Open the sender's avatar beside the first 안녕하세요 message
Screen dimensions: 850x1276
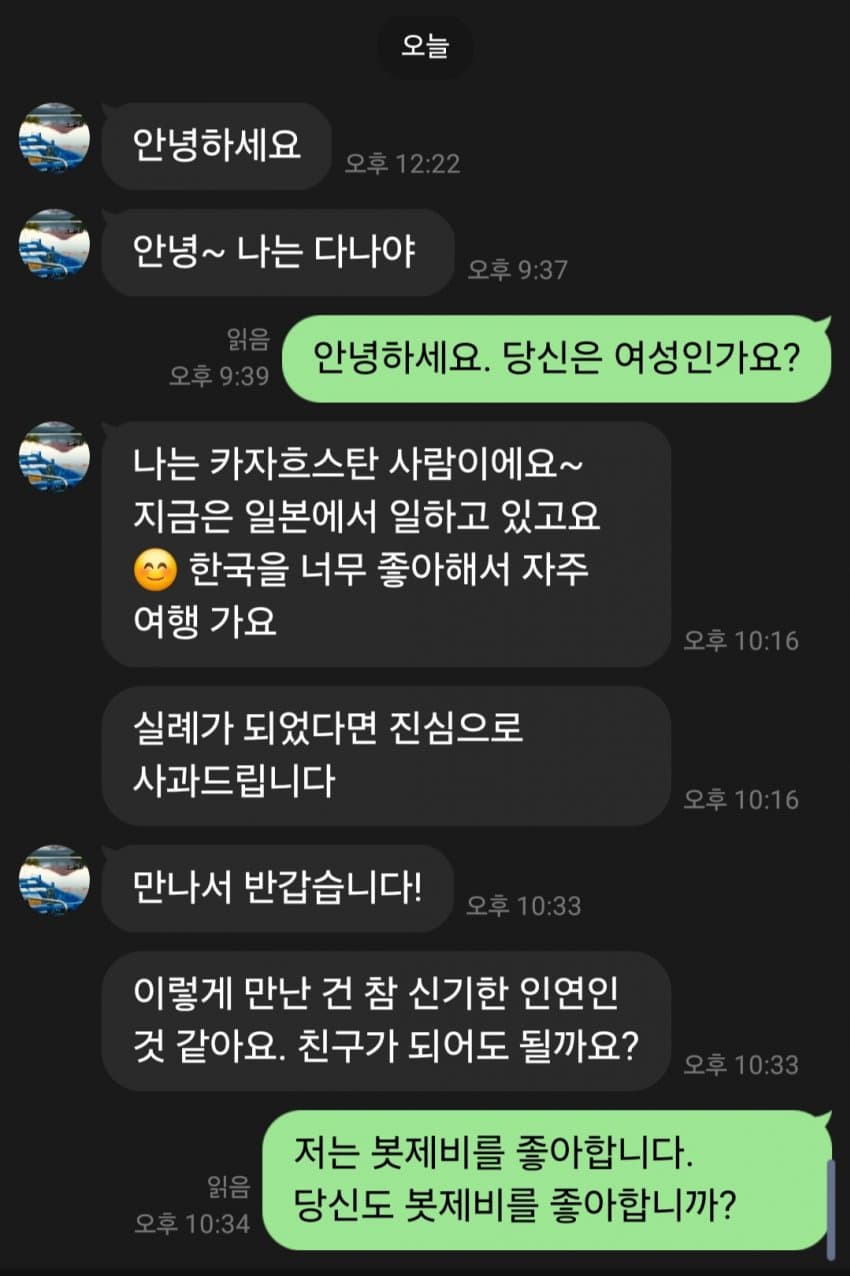click(x=54, y=138)
